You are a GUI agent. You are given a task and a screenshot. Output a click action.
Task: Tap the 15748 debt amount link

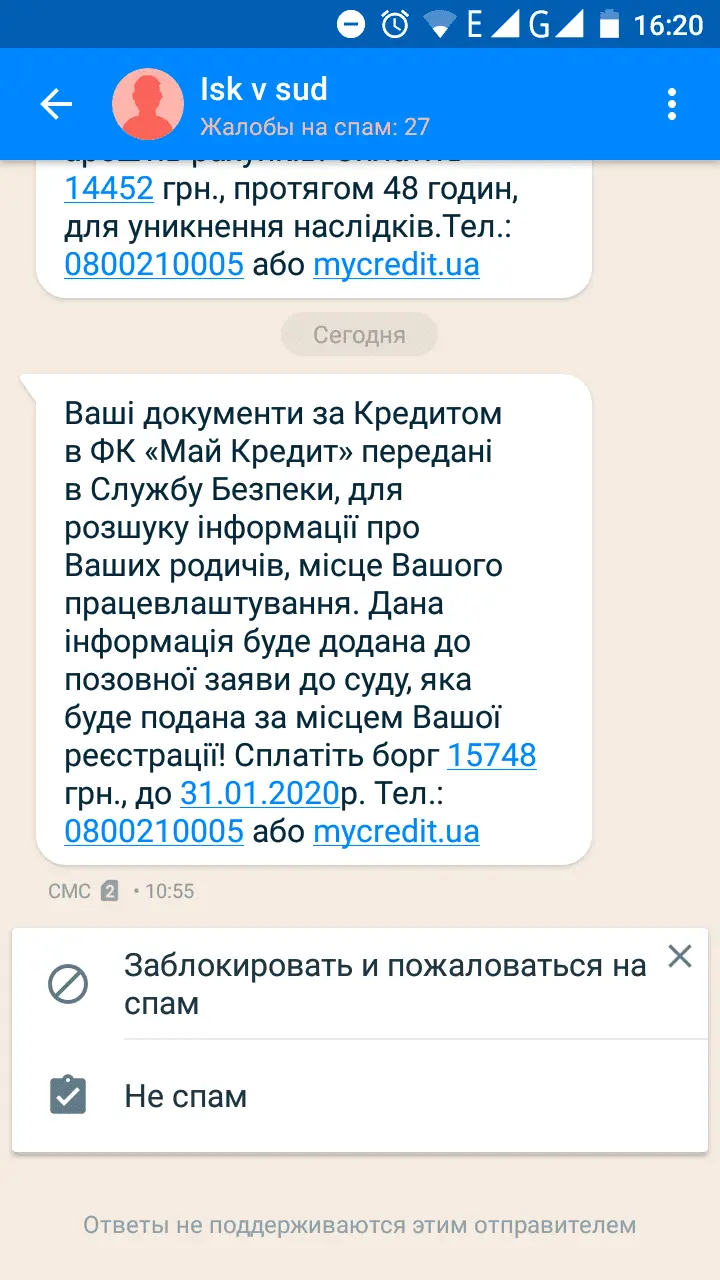point(492,755)
